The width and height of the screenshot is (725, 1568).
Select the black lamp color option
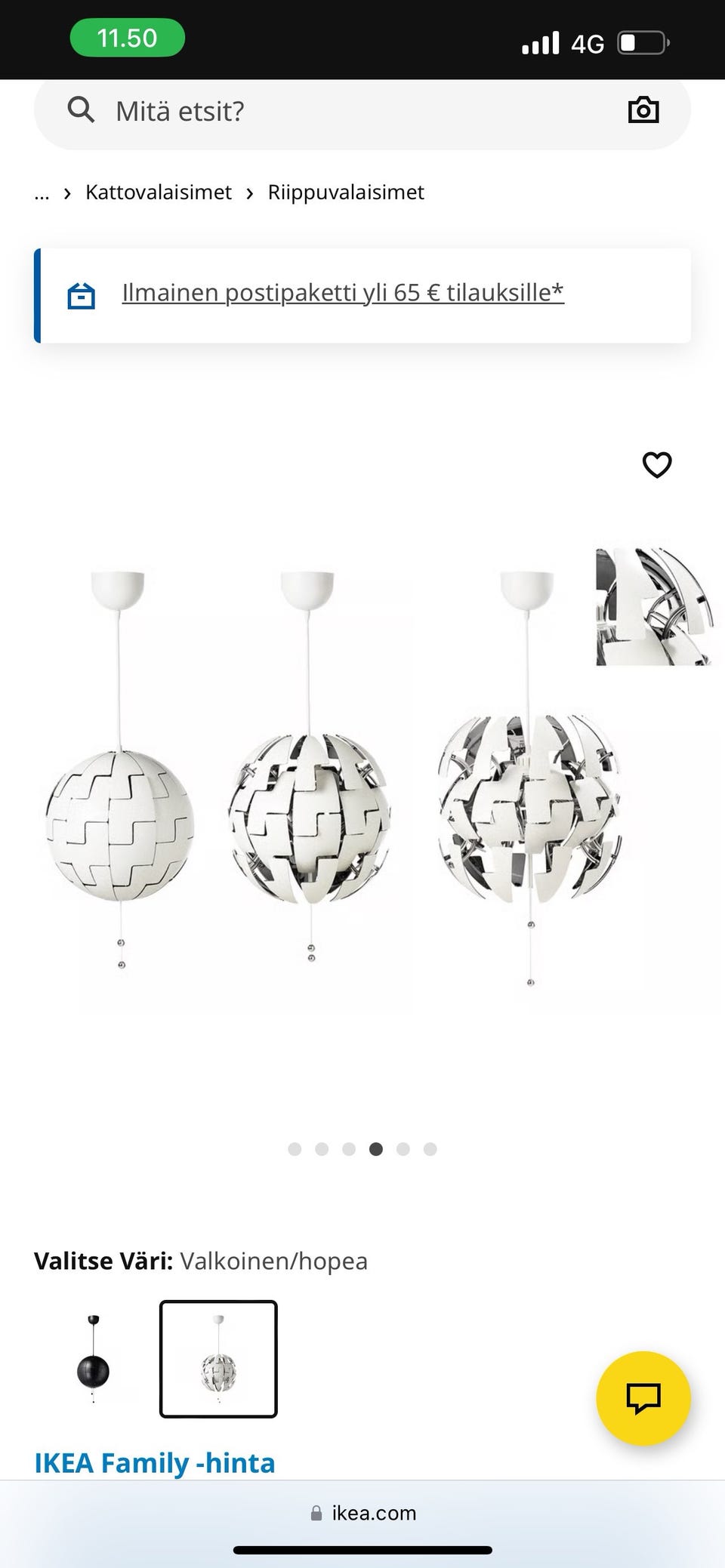pos(93,1359)
